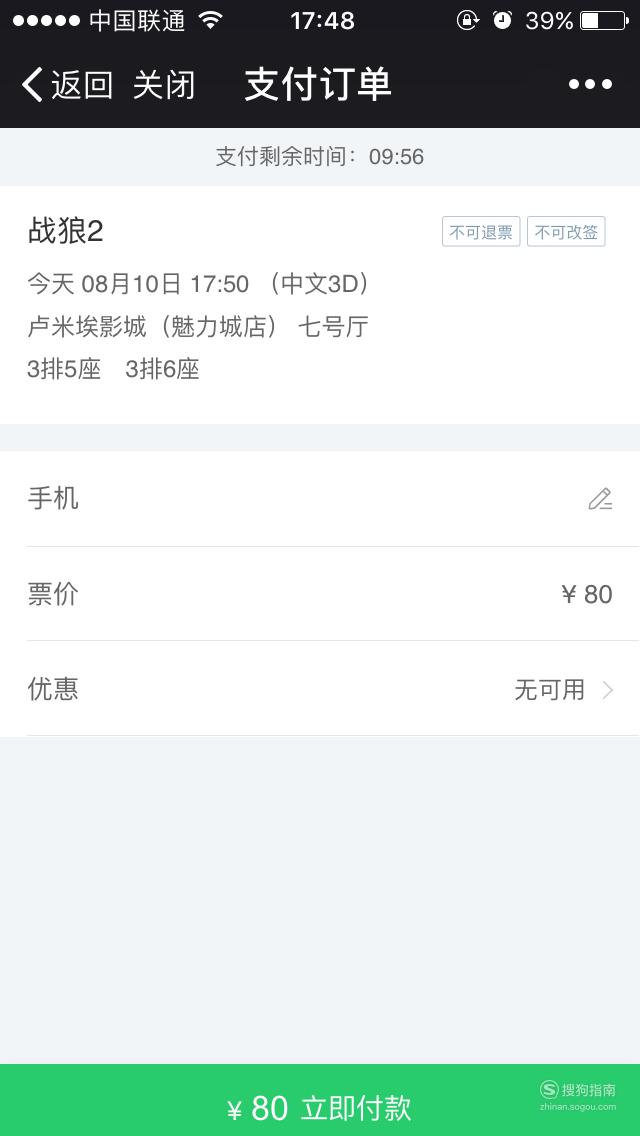Viewport: 640px width, 1136px height.
Task: Go back with the 返回 arrow
Action: (x=67, y=85)
